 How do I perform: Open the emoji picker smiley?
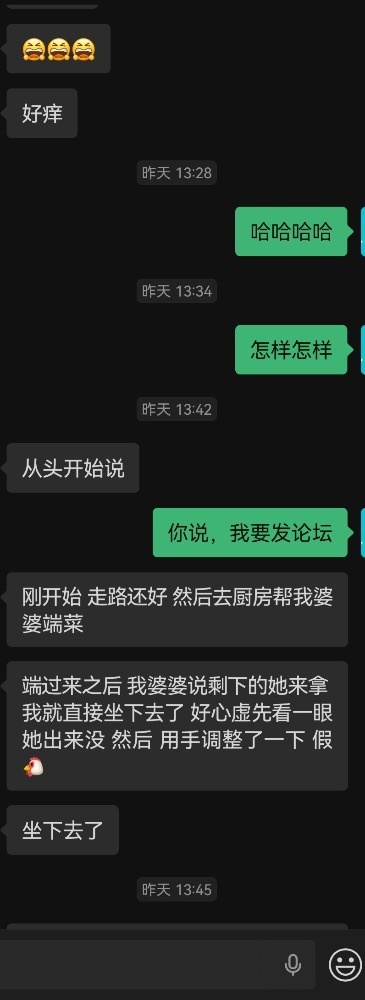coord(345,965)
